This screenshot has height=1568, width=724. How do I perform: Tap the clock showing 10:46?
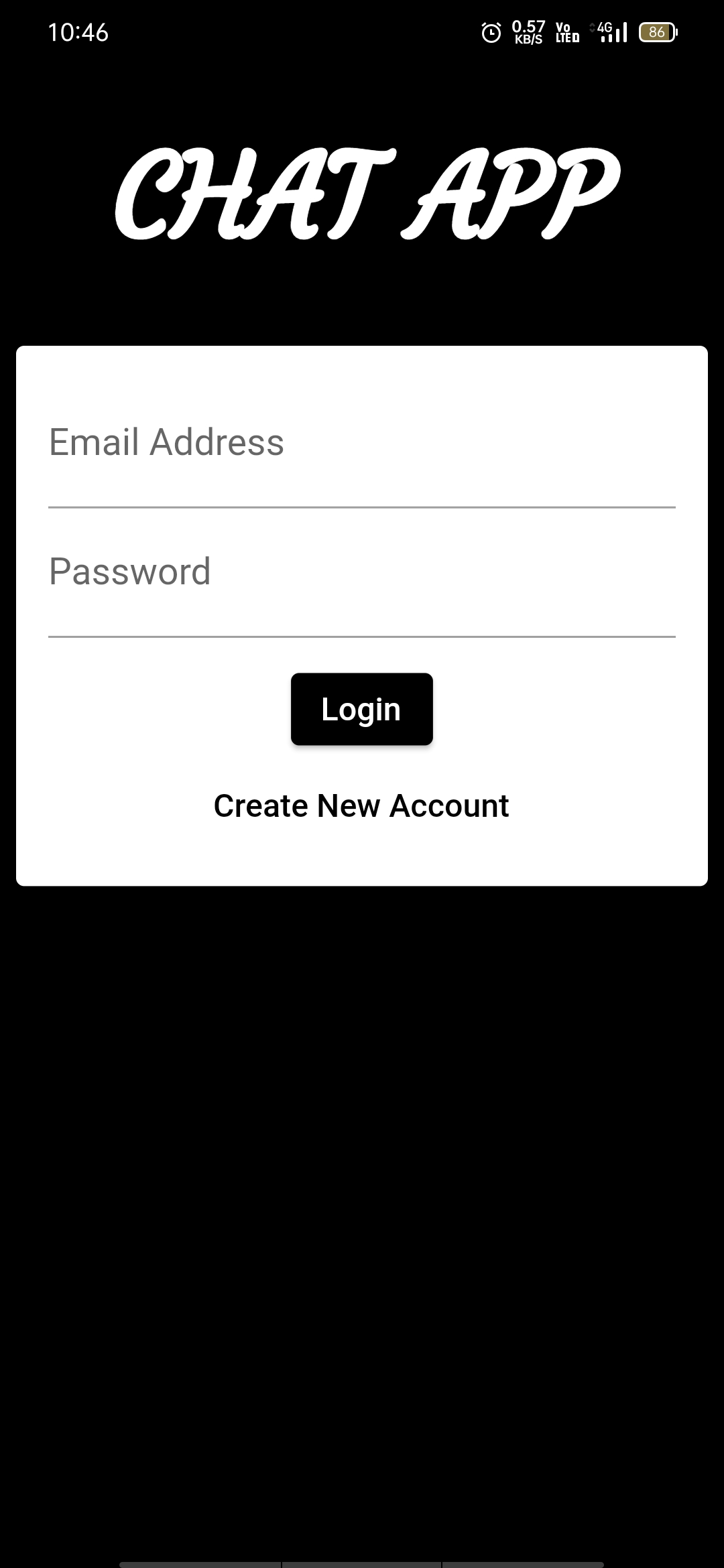click(79, 32)
